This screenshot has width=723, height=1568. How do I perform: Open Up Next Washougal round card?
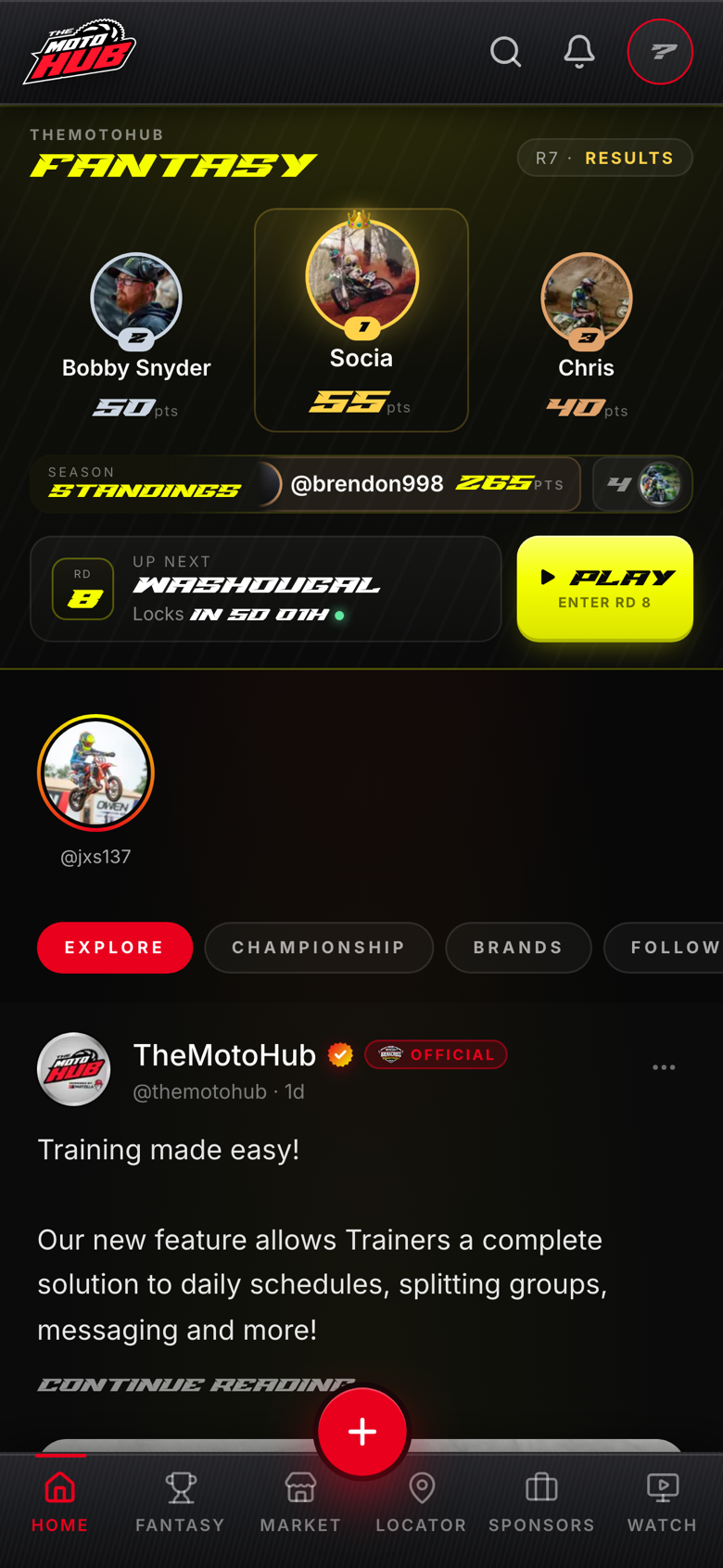(x=266, y=589)
